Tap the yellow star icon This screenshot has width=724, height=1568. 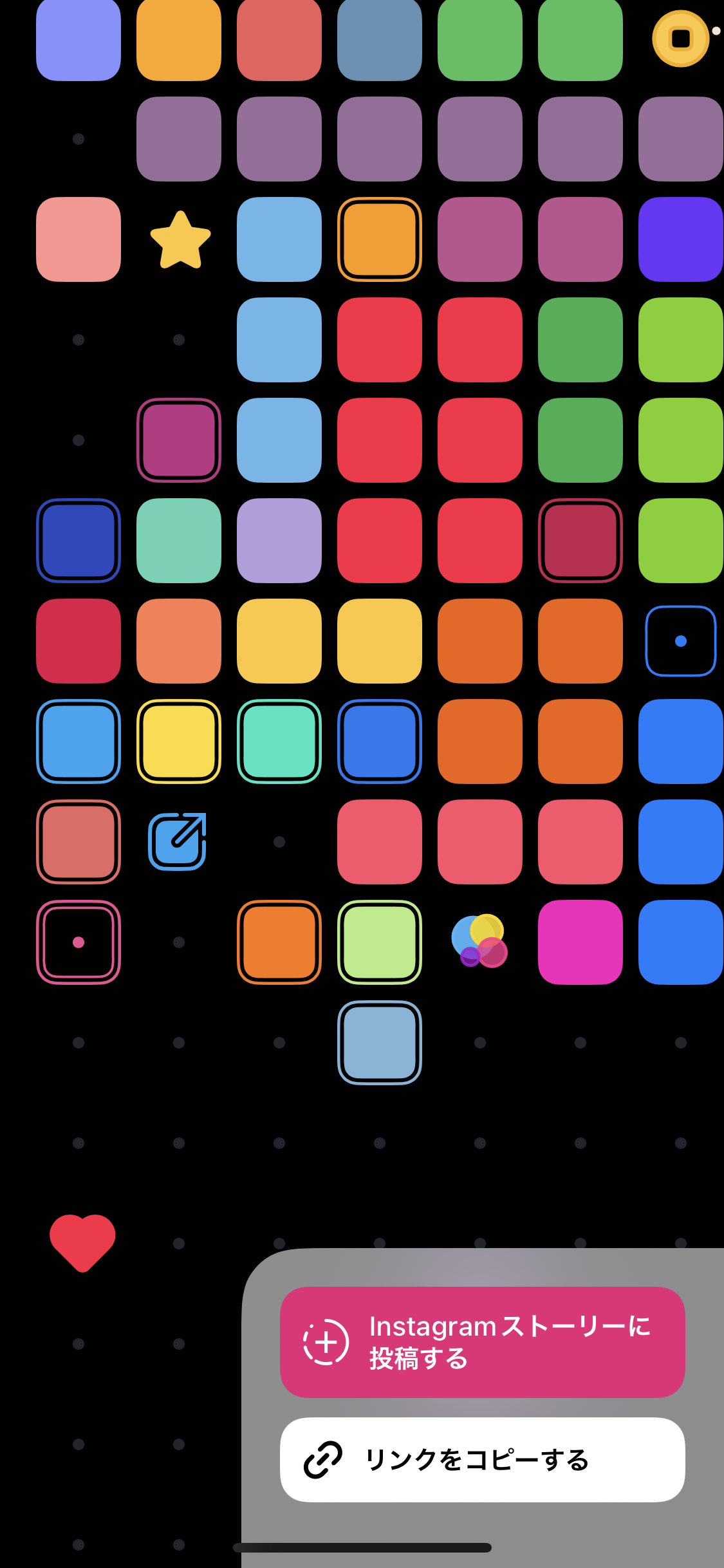(x=180, y=240)
